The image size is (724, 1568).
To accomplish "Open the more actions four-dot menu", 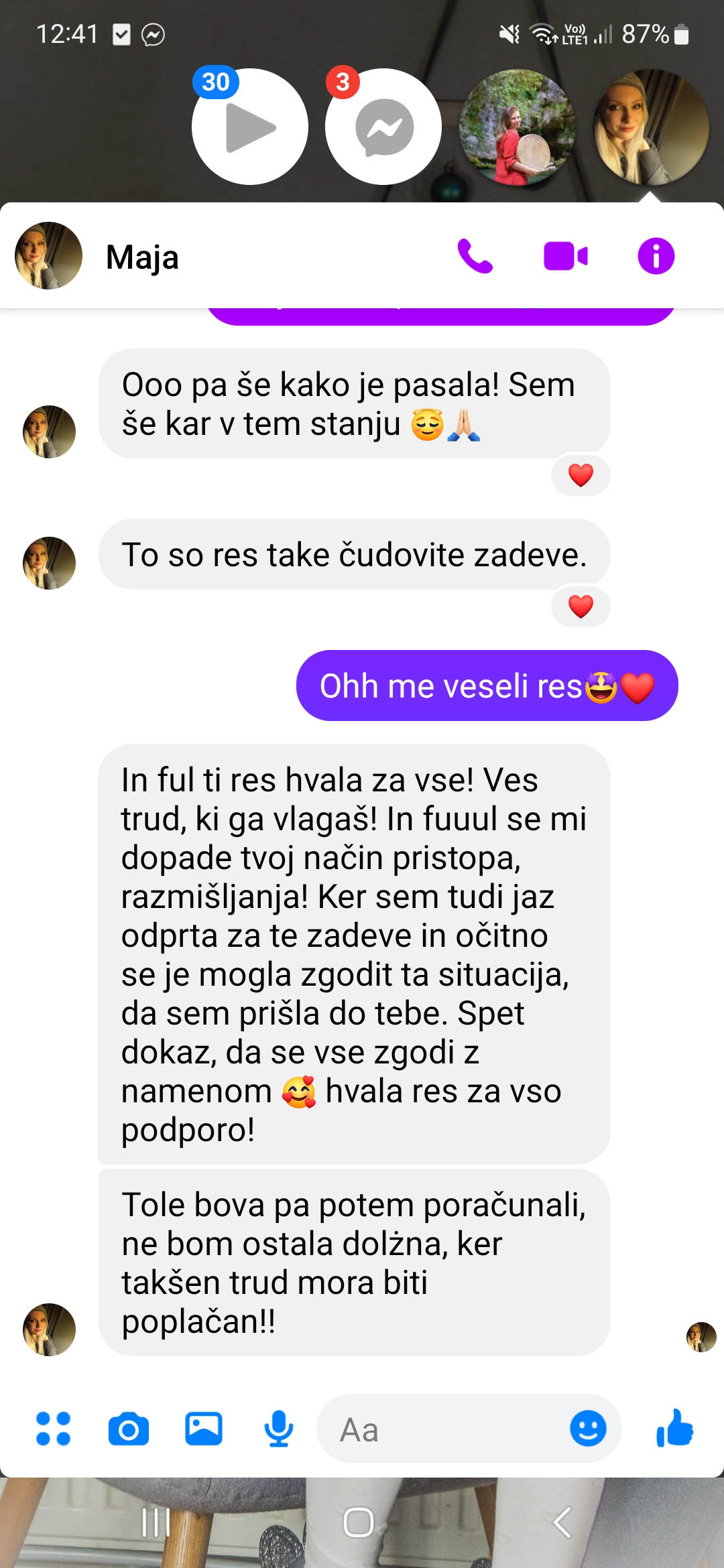I will (53, 1429).
